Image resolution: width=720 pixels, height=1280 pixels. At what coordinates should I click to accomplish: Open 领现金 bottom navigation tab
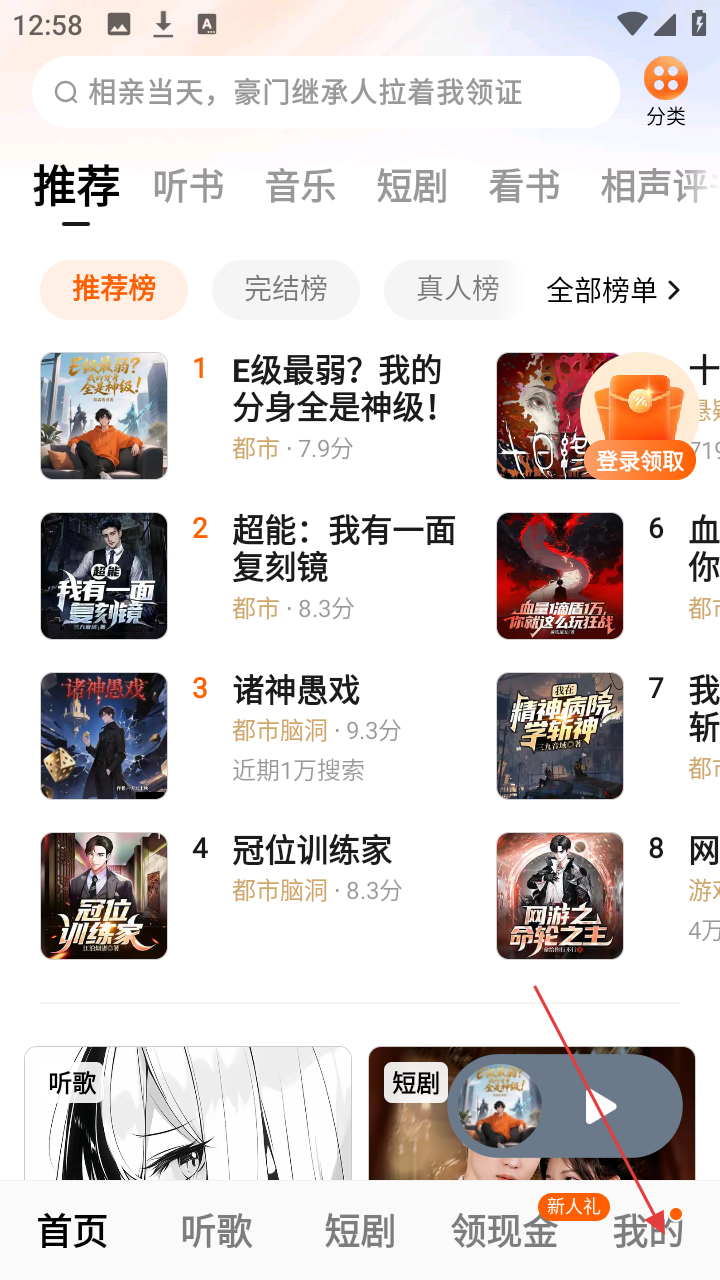(x=504, y=1231)
